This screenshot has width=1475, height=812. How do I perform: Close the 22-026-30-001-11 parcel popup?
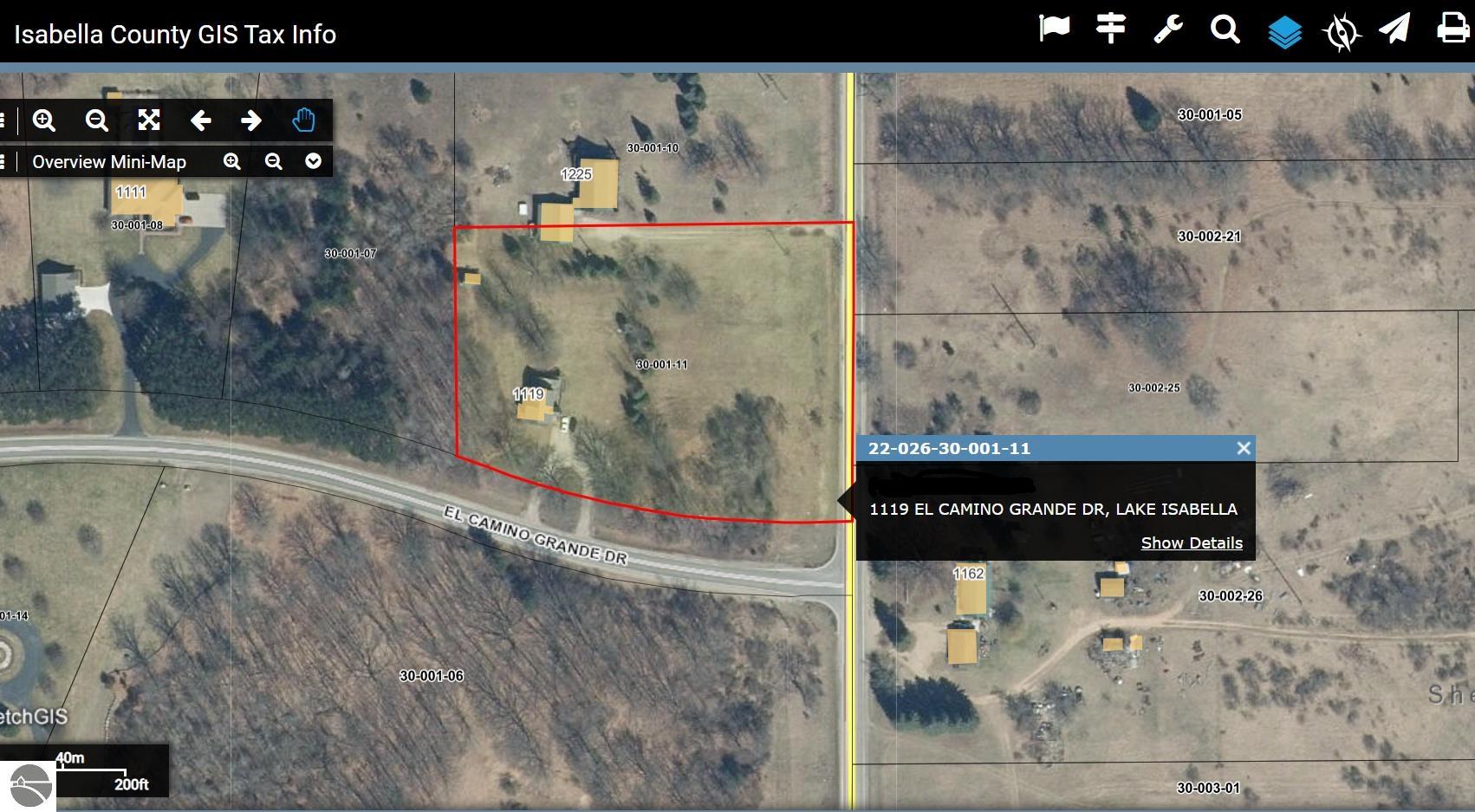1244,448
